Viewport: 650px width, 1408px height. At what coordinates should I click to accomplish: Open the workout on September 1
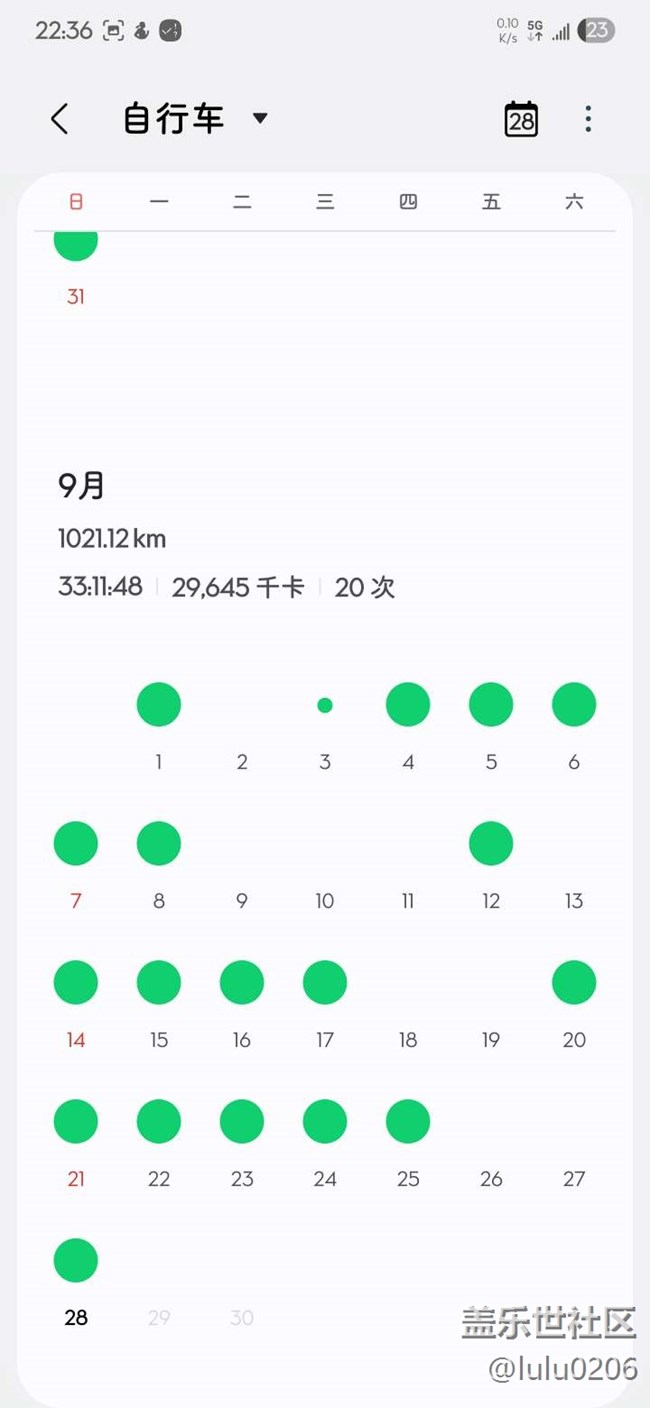[159, 705]
